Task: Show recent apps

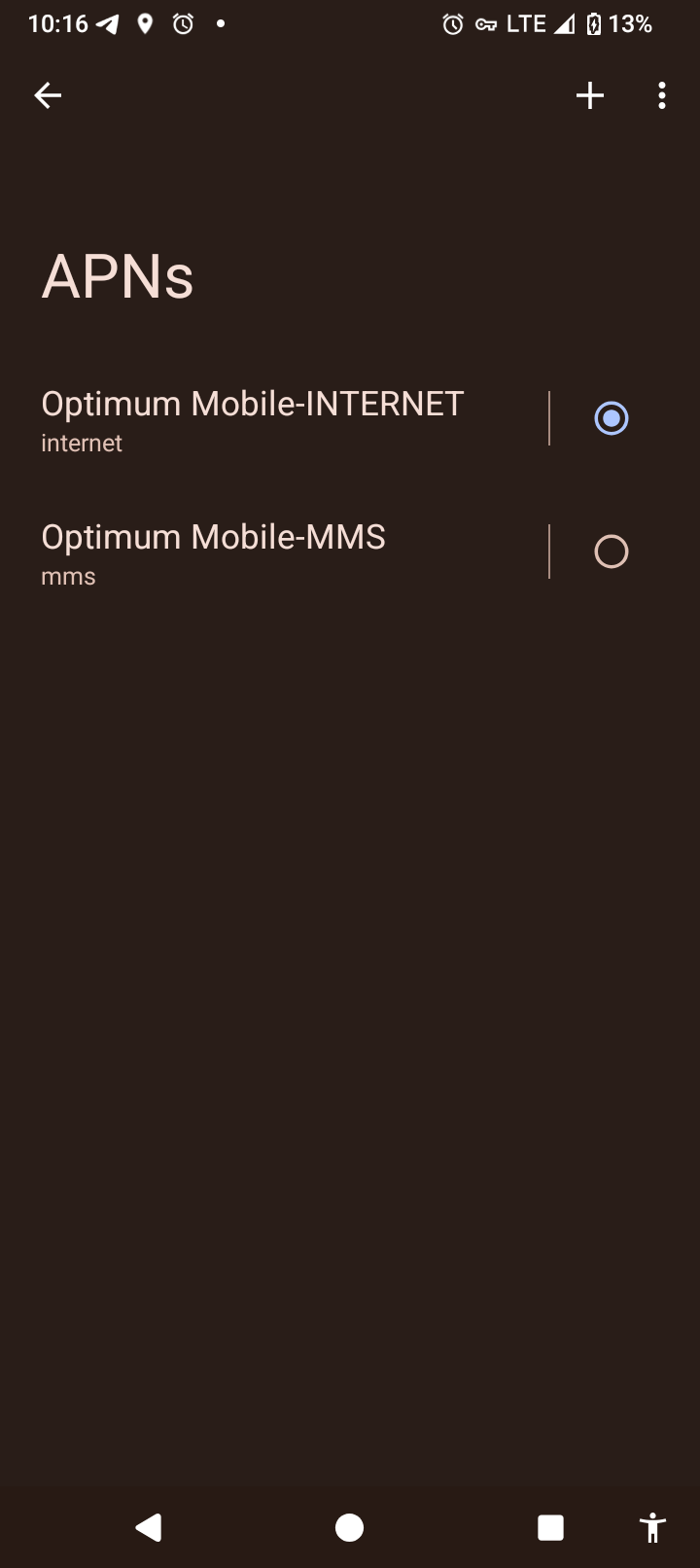Action: click(x=550, y=1528)
